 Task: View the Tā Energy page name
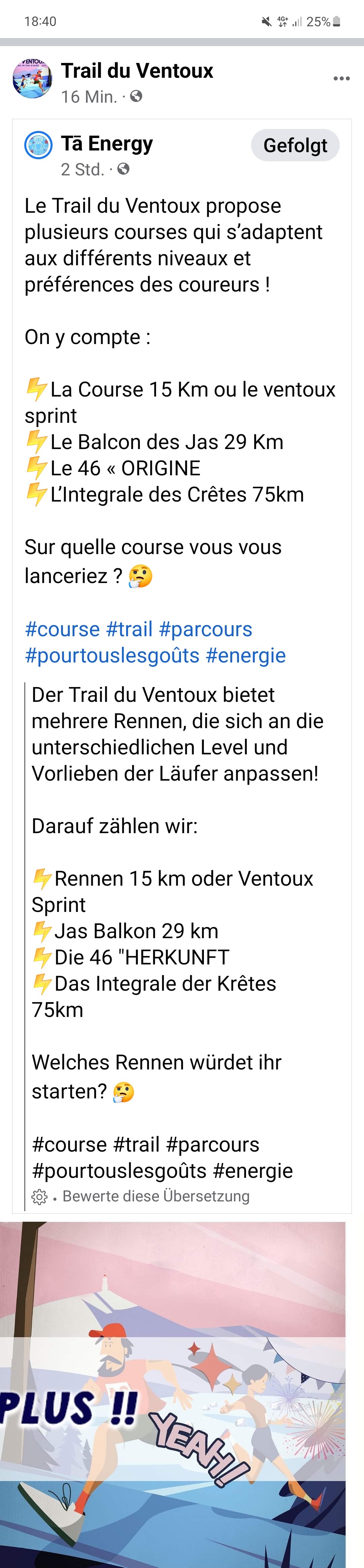[107, 144]
